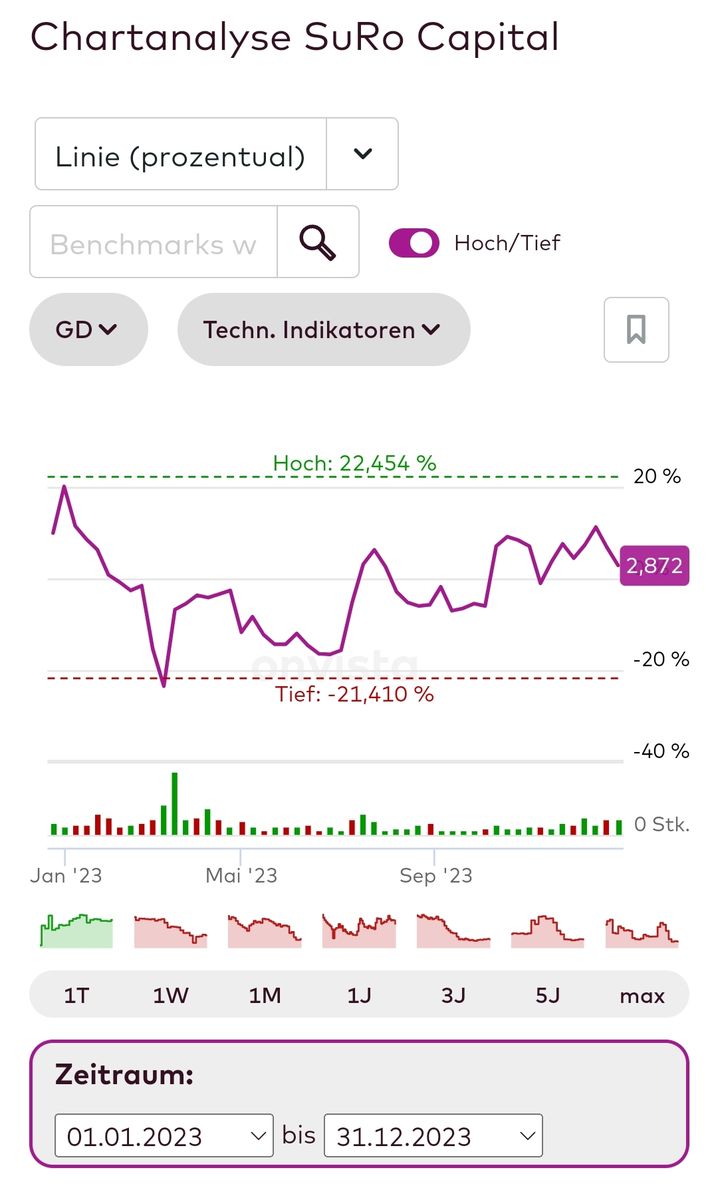This screenshot has width=718, height=1200.
Task: Open the Linie (prozentual) chart type dropdown
Action: pos(216,154)
